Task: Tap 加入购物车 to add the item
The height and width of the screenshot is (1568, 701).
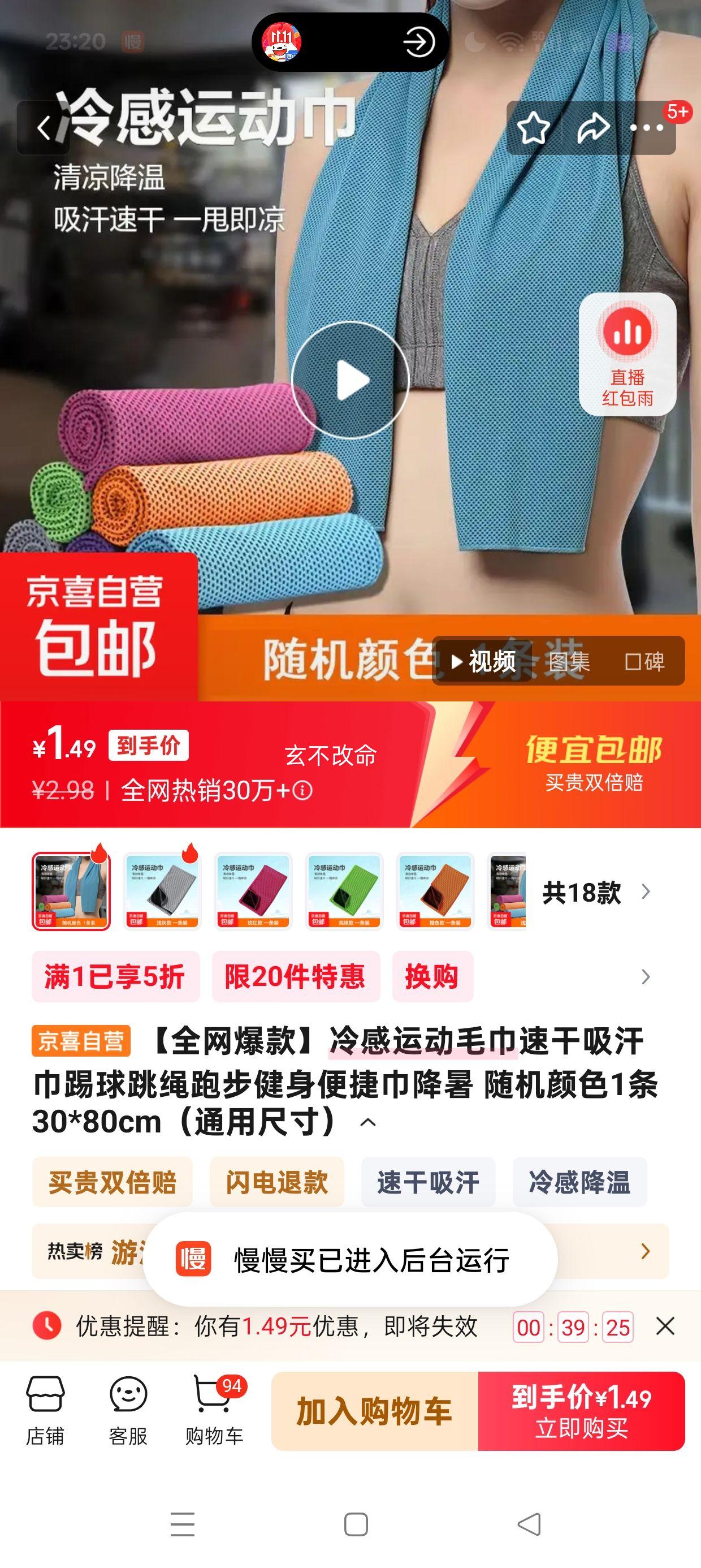Action: point(374,1411)
